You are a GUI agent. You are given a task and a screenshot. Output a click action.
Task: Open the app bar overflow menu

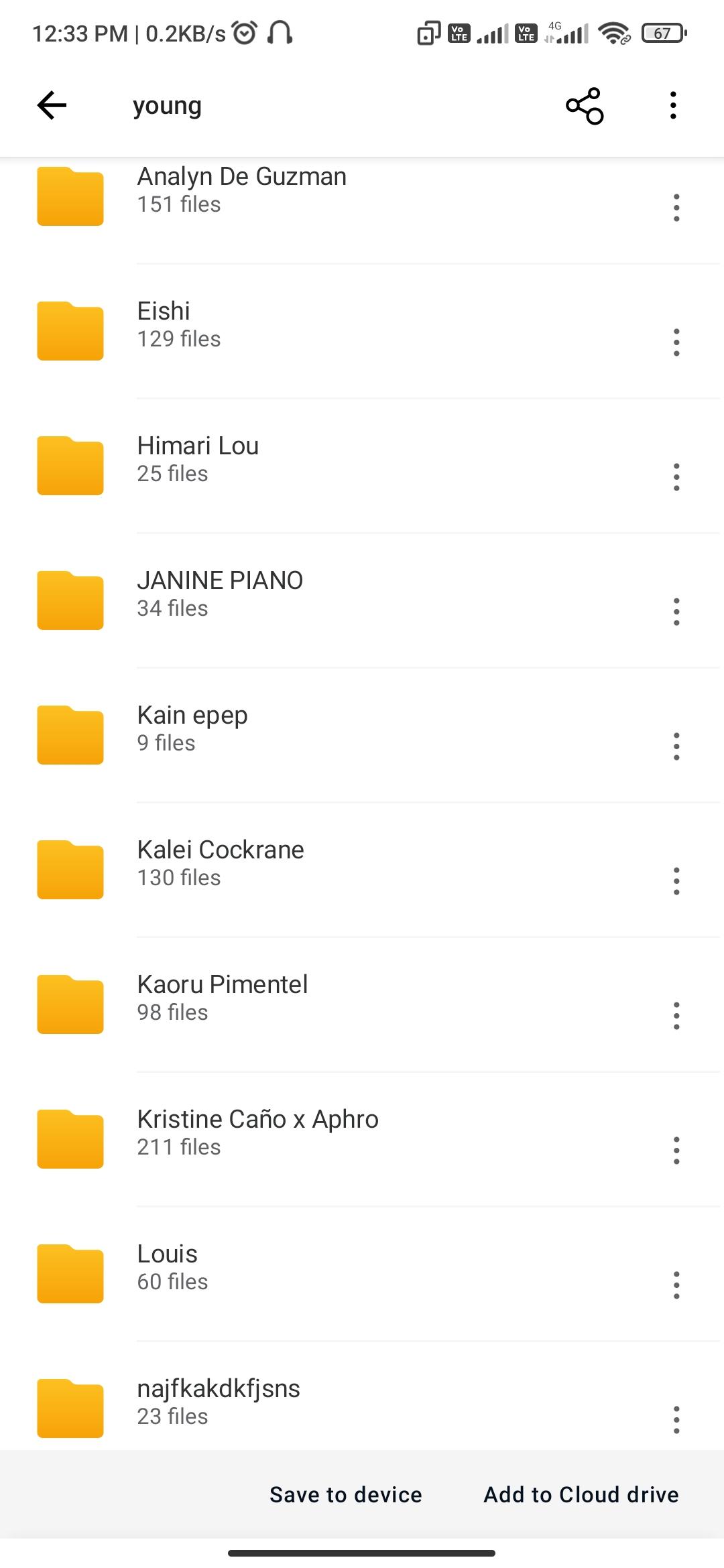tap(673, 106)
